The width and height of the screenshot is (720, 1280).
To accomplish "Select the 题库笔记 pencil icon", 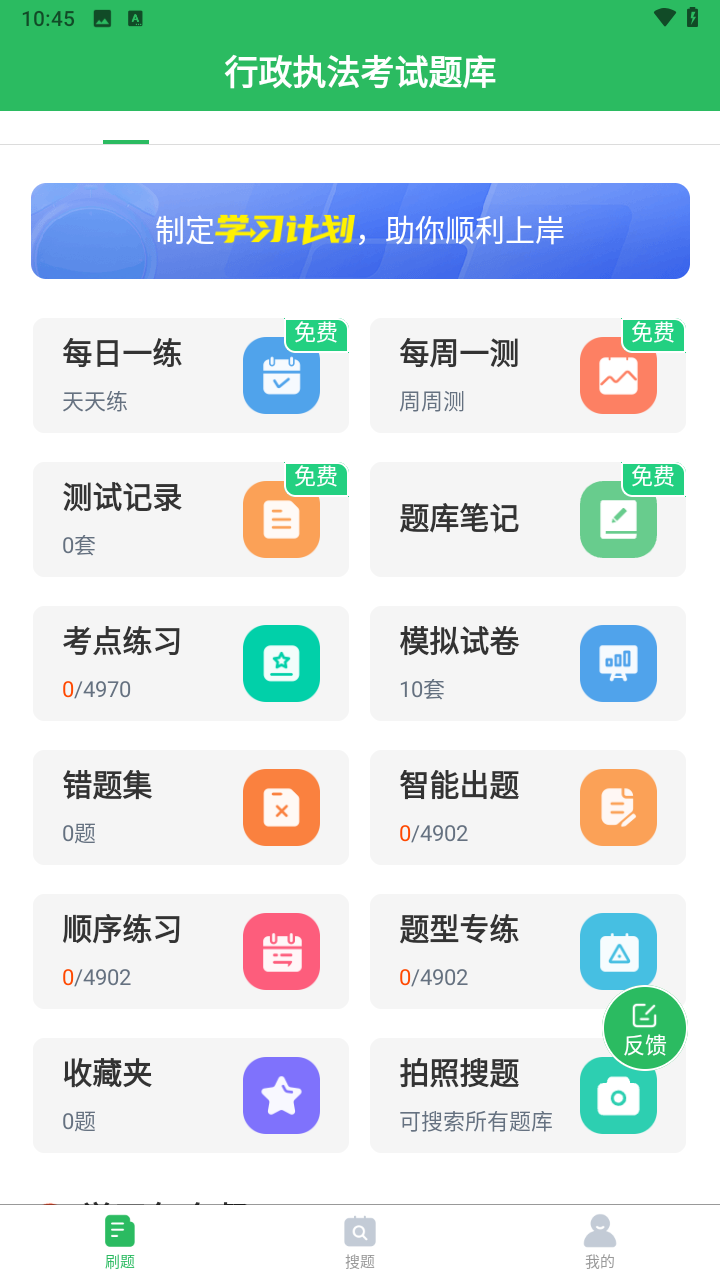I will (x=618, y=520).
